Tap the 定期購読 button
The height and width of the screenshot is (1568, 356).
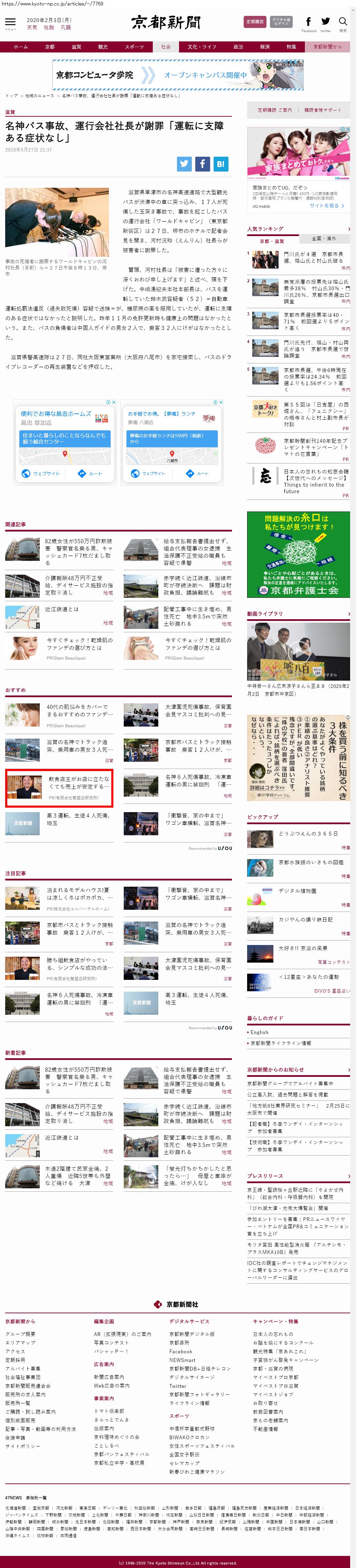[255, 22]
